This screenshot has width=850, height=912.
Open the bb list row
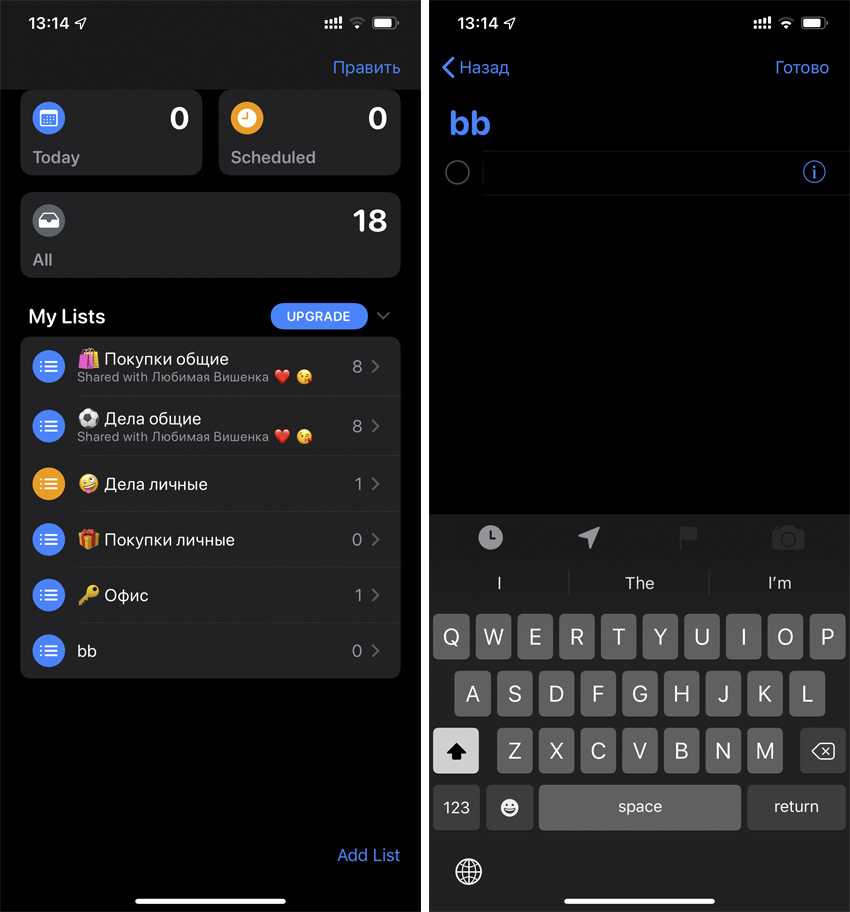coord(210,651)
